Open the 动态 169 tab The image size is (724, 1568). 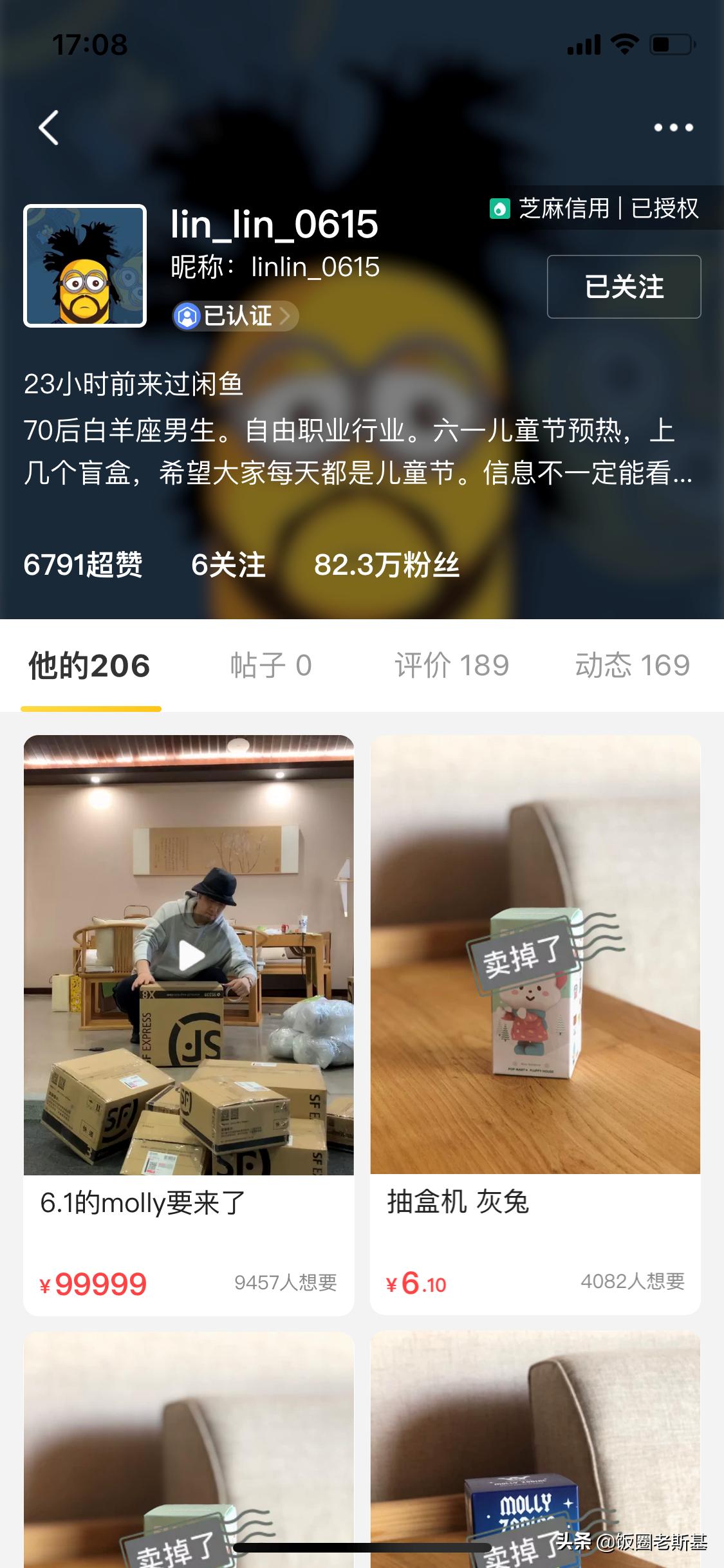pyautogui.click(x=634, y=666)
